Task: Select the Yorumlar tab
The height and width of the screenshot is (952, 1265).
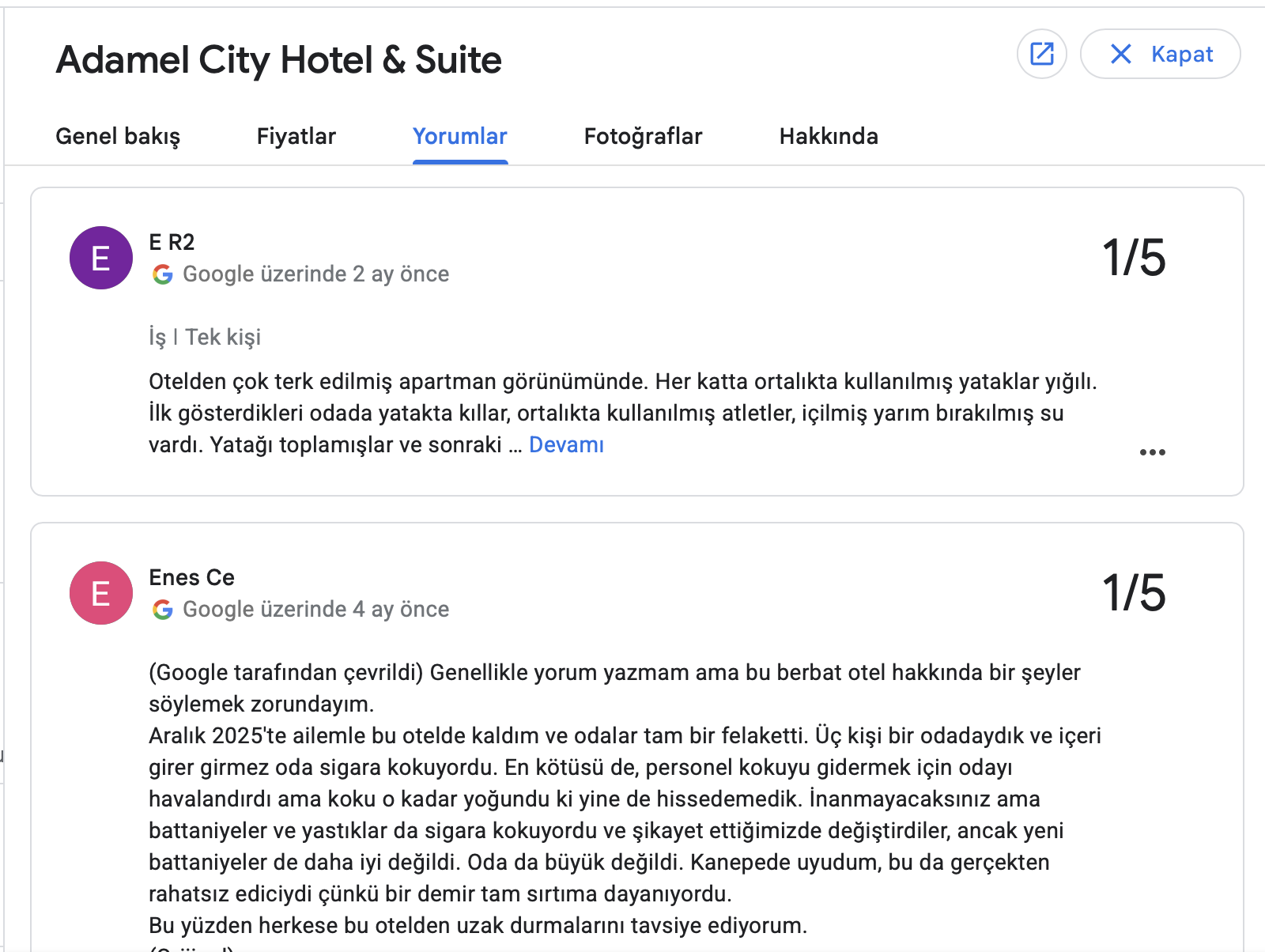Action: (460, 136)
